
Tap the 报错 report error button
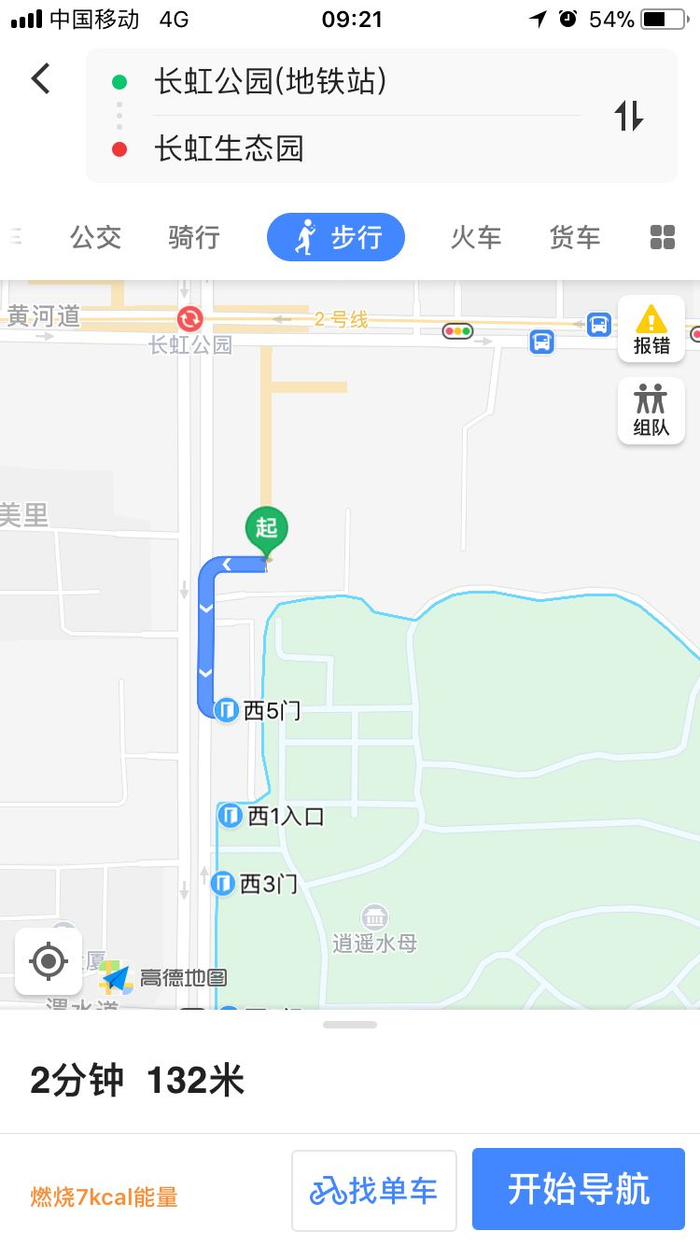click(651, 329)
